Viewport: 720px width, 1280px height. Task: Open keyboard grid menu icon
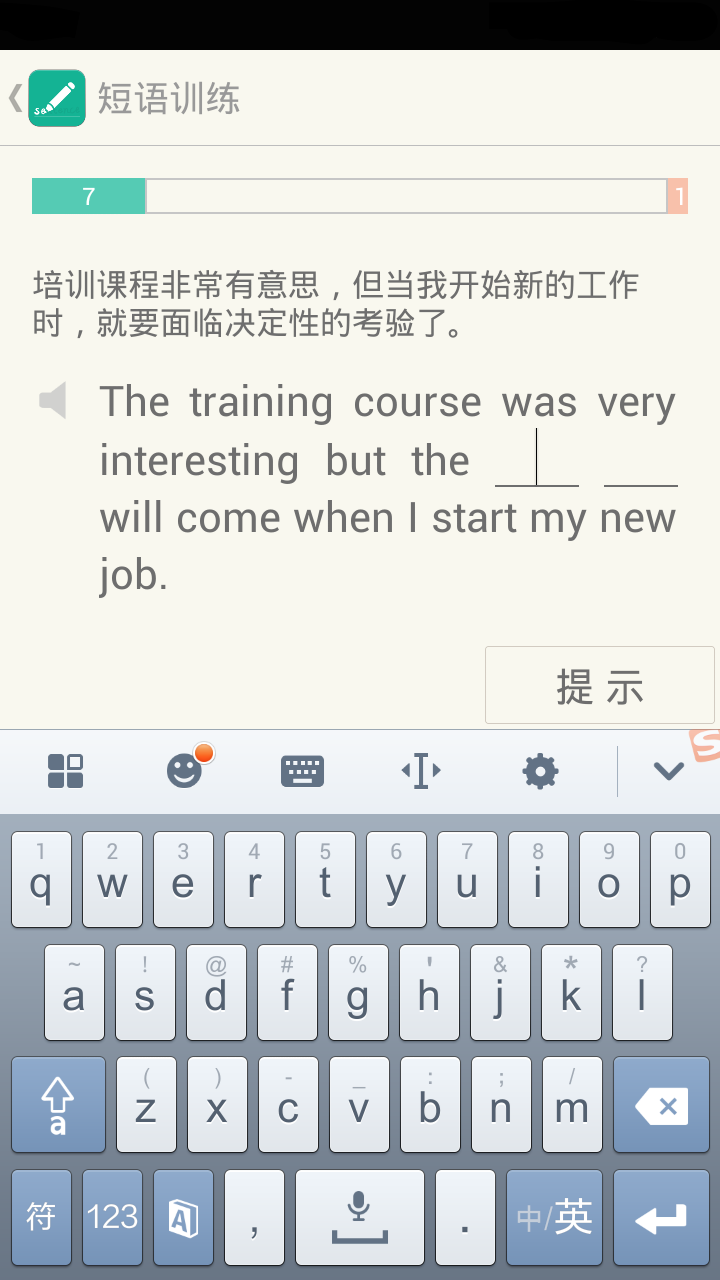(66, 771)
